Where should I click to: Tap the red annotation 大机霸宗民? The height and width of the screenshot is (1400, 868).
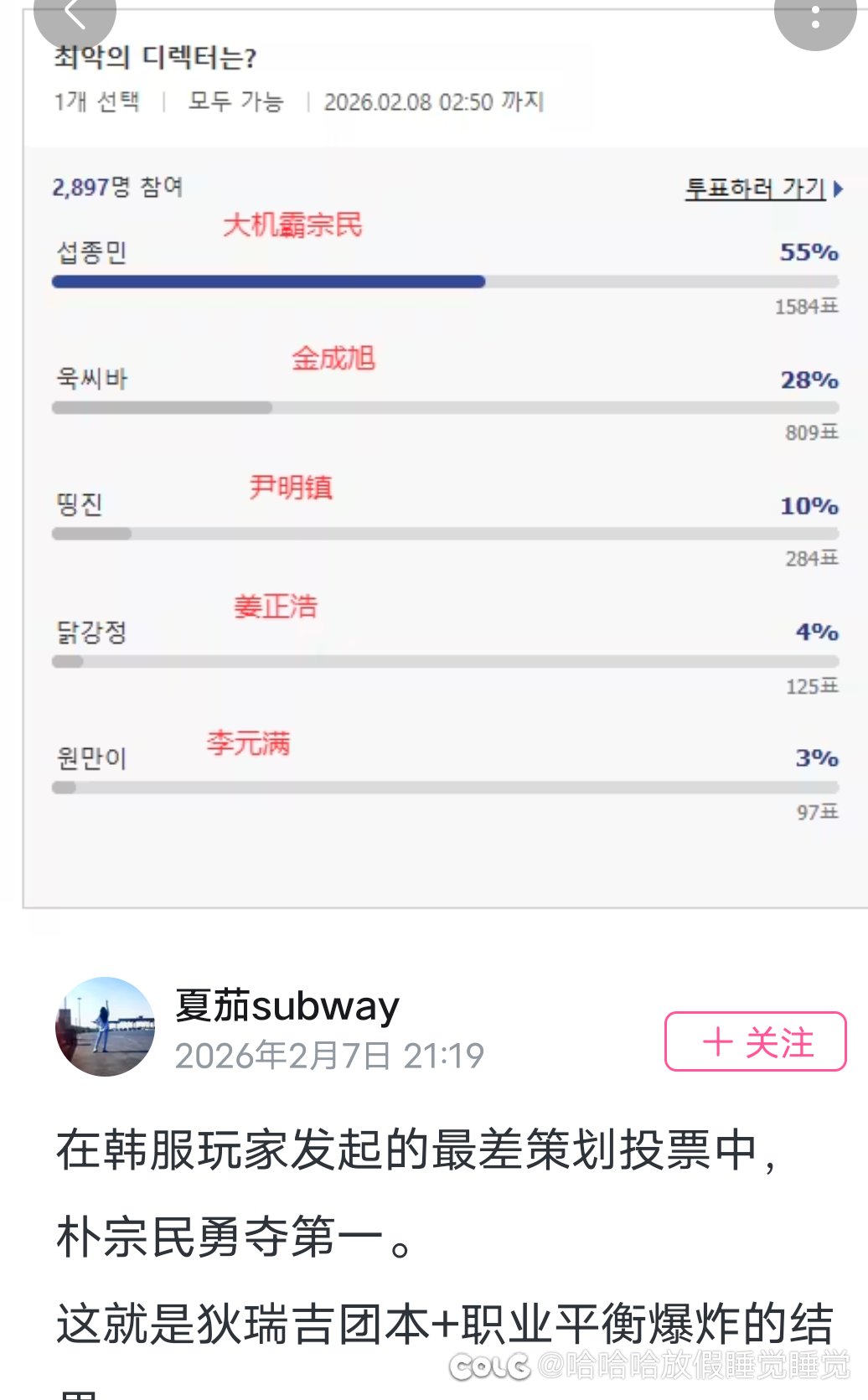[x=292, y=225]
